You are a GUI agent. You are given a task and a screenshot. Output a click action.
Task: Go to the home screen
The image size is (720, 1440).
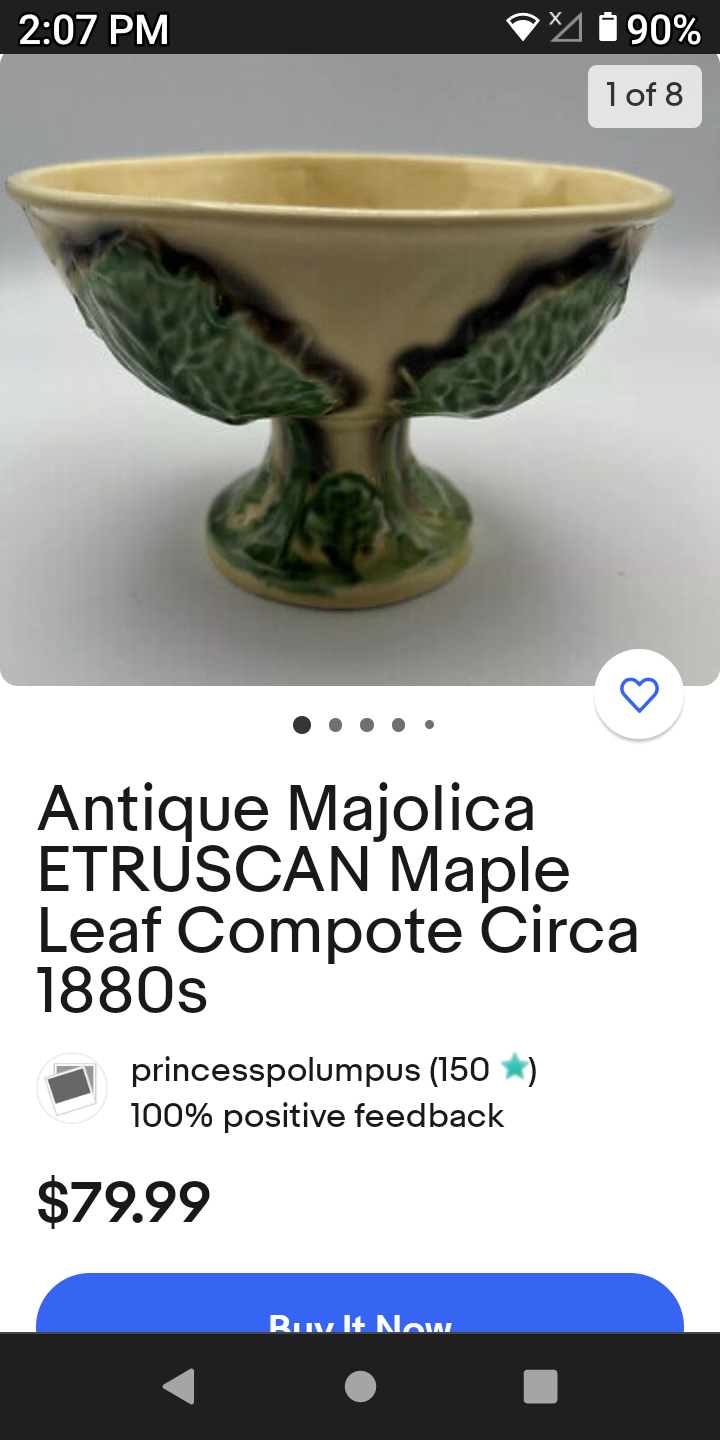[x=360, y=1387]
